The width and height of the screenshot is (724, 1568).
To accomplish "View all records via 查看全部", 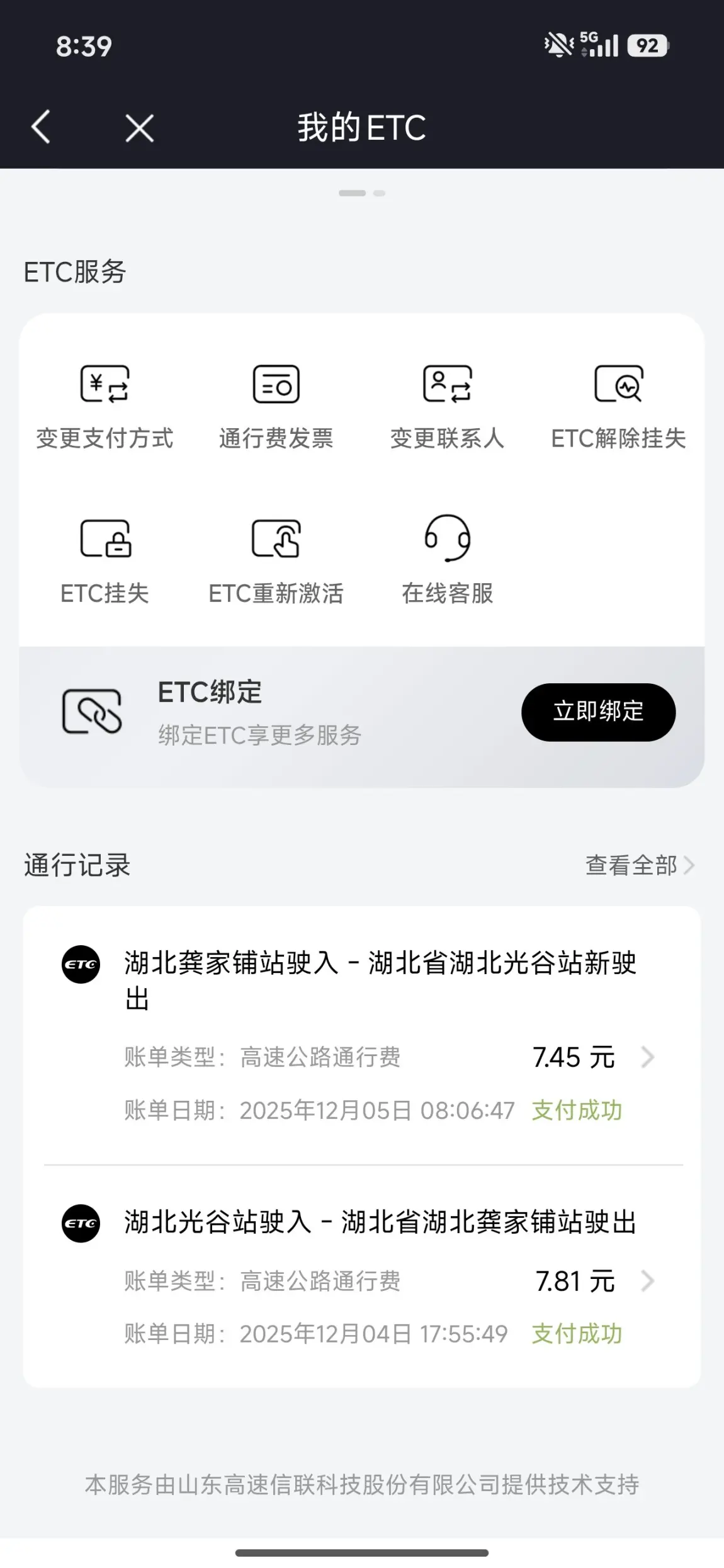I will click(x=639, y=865).
